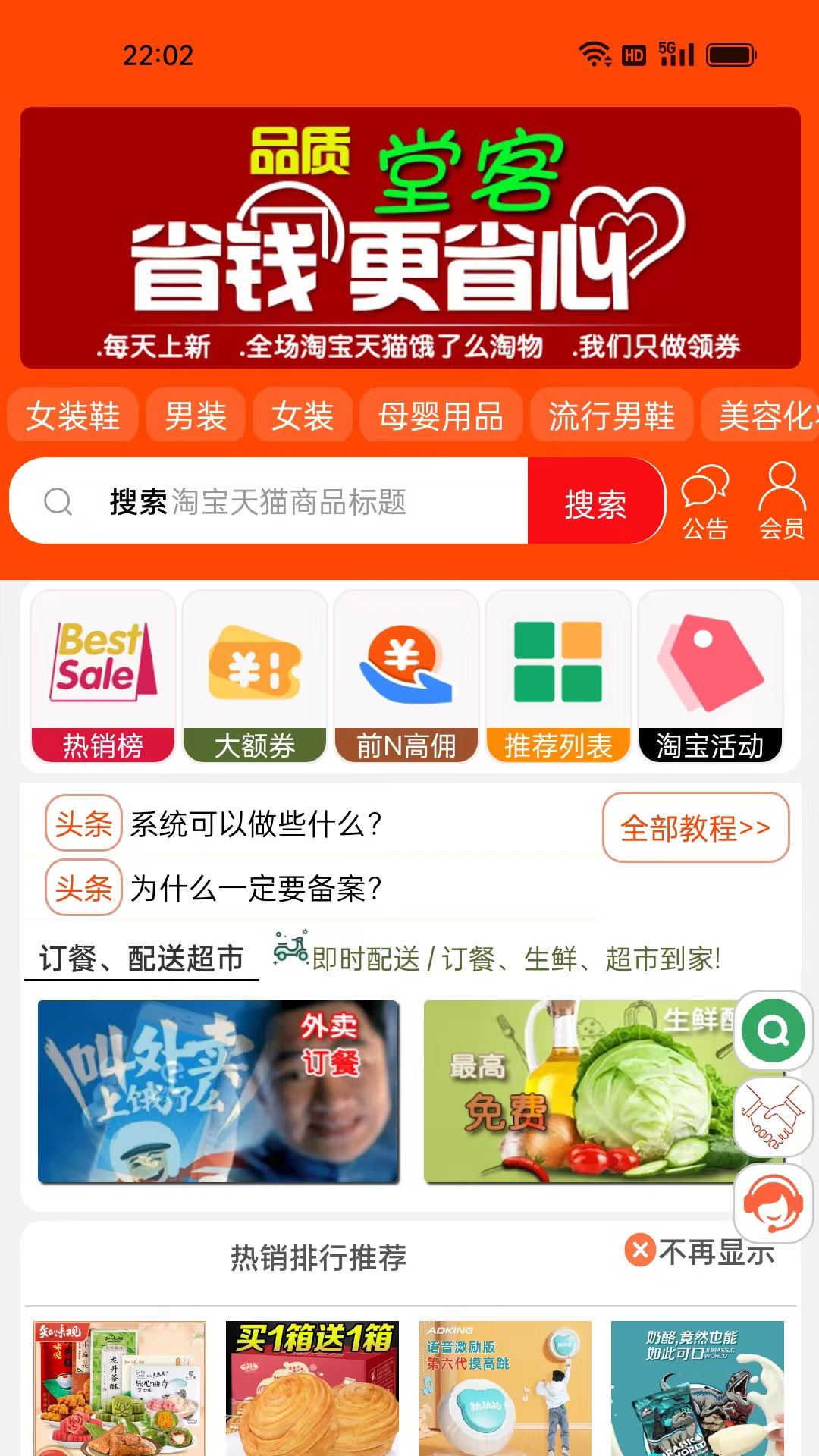Open the customer service headset icon
The width and height of the screenshot is (819, 1456).
click(x=773, y=1203)
